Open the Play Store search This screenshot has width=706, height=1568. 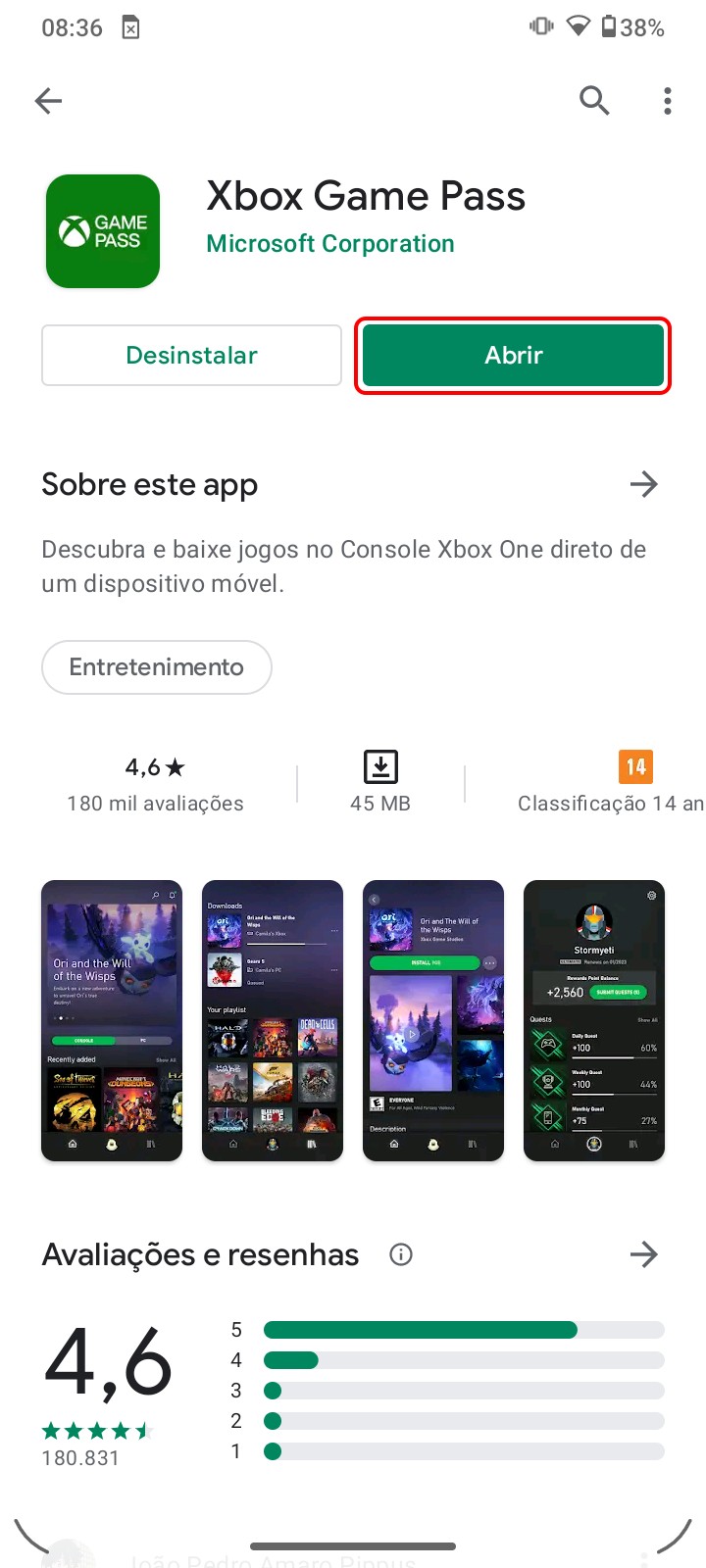[x=594, y=100]
